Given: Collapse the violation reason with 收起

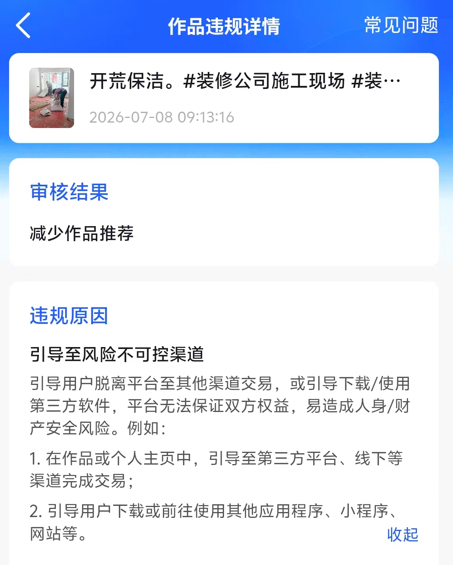Looking at the screenshot, I should [403, 534].
